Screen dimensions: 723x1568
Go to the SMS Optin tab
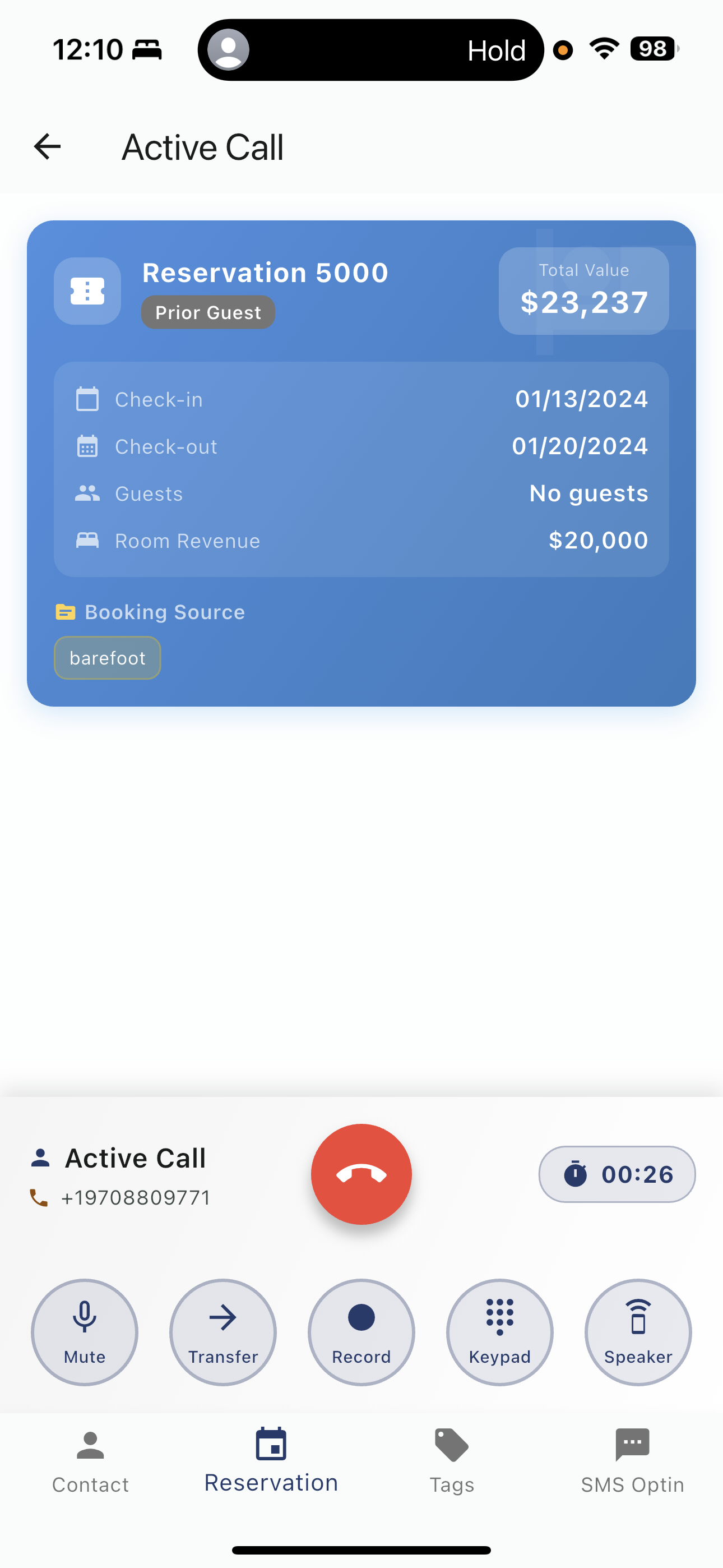632,1461
